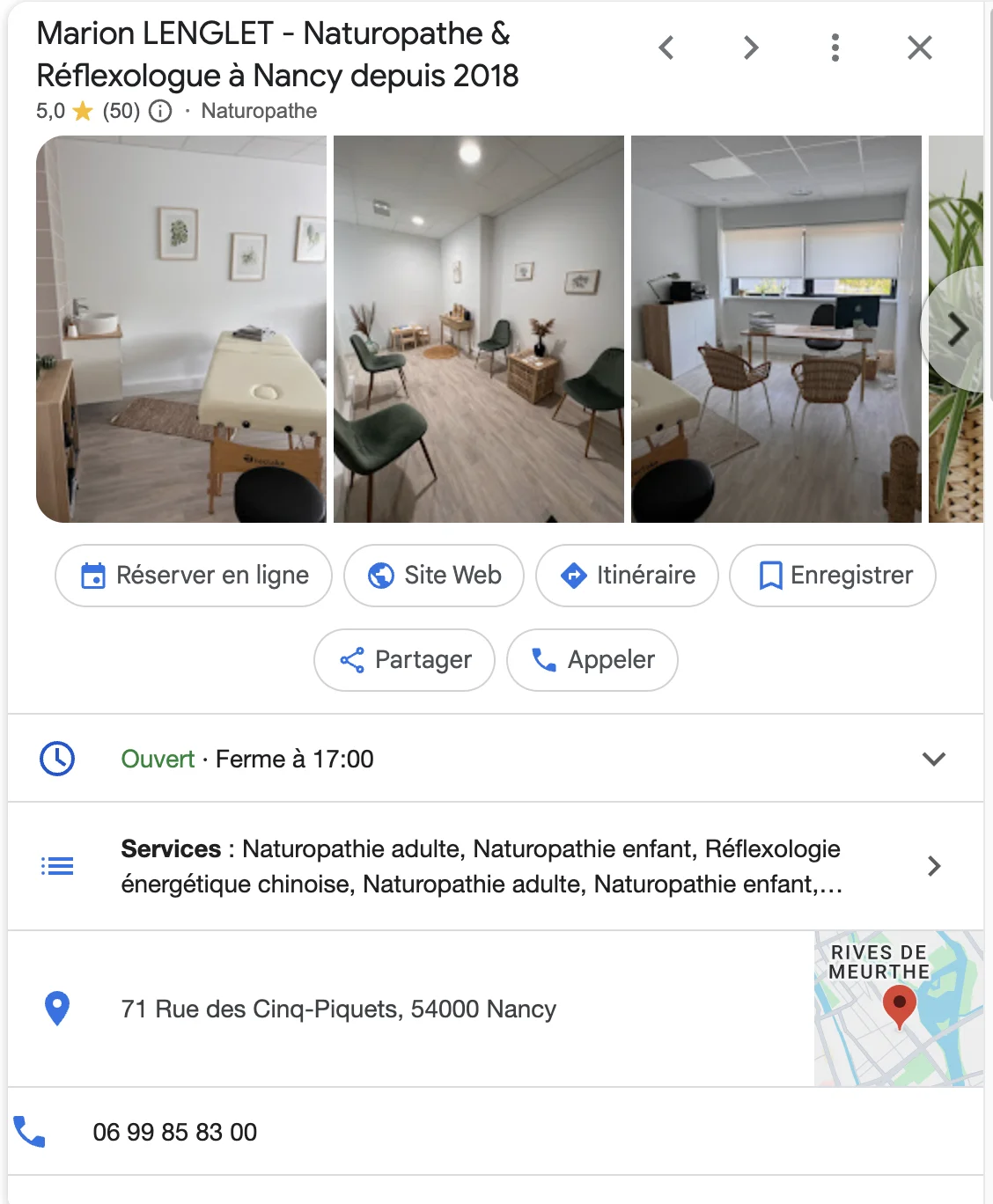Click the gold star rating
Screen dimensions: 993x1204
coord(83,111)
